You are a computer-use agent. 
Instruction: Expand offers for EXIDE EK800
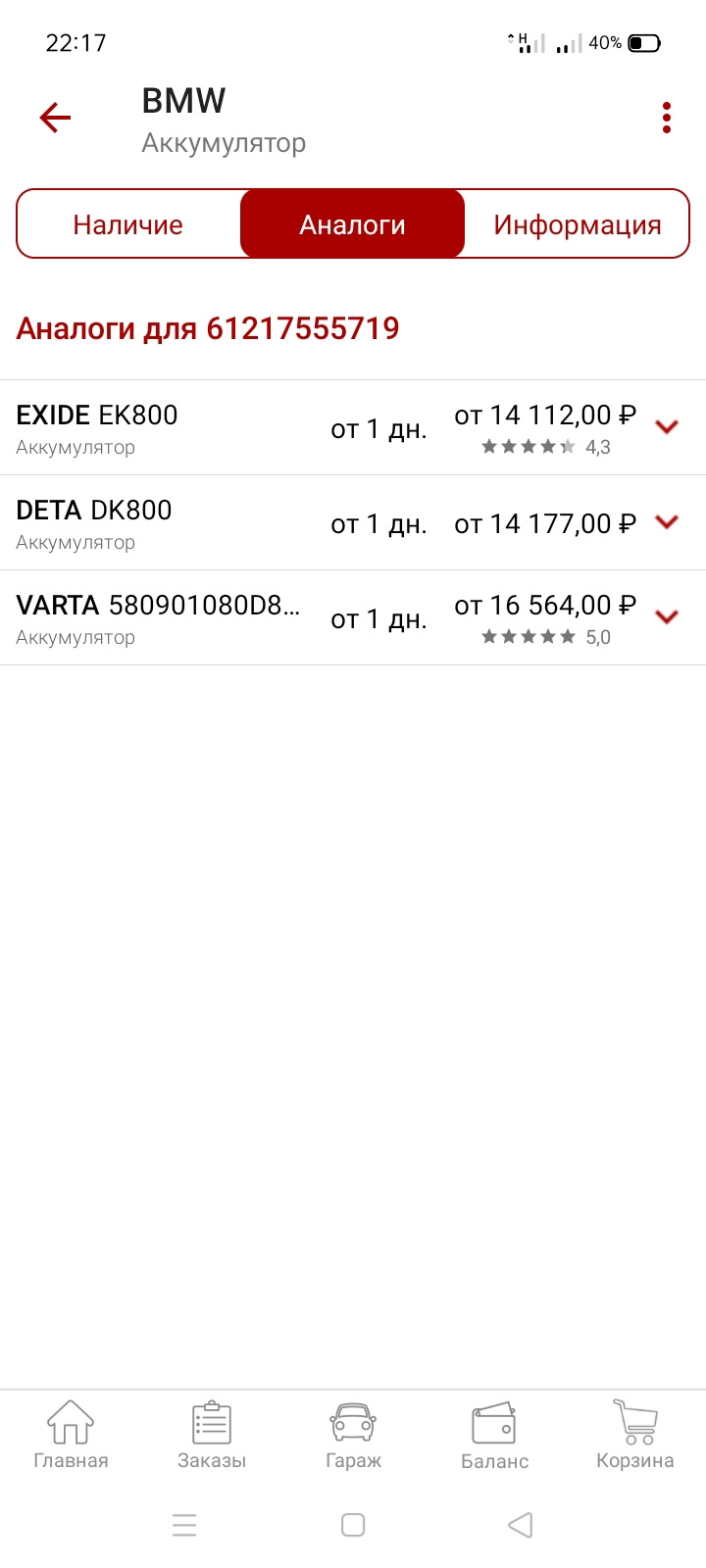667,427
